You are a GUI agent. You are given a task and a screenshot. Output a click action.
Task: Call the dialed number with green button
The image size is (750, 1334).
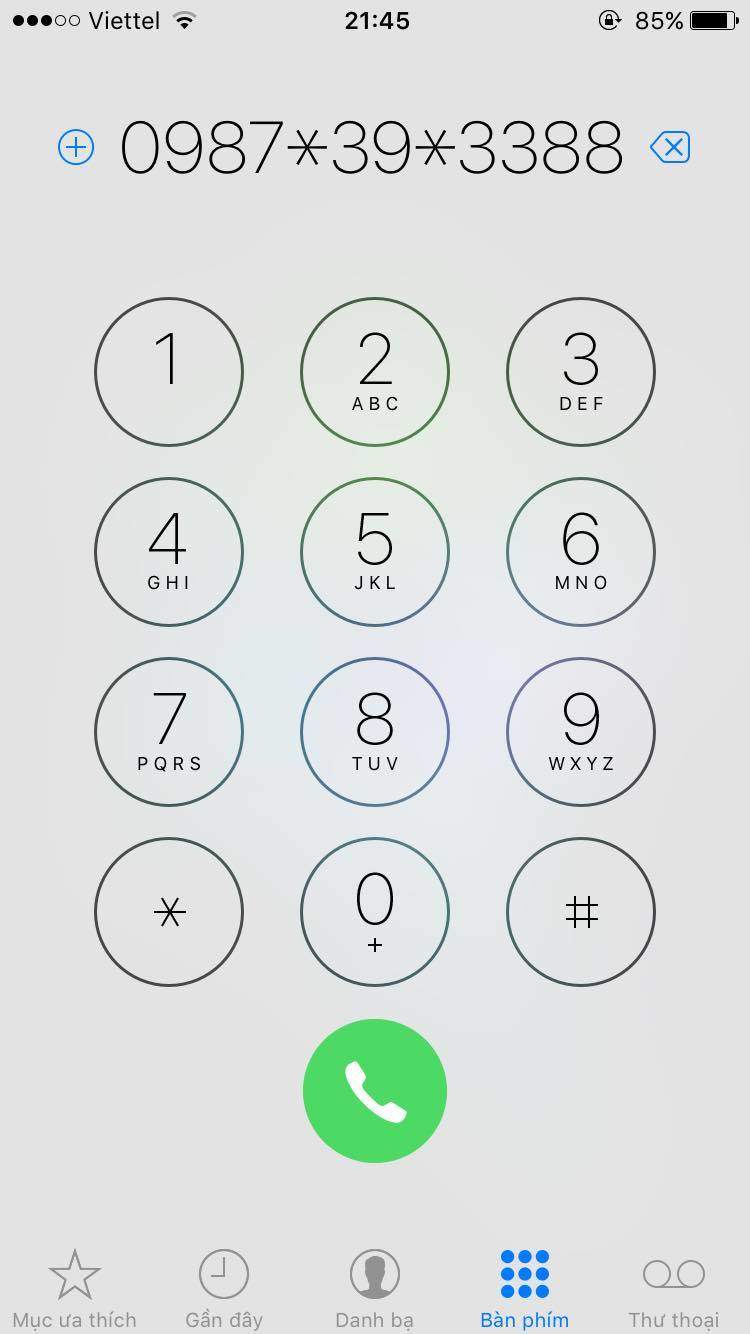coord(375,1092)
